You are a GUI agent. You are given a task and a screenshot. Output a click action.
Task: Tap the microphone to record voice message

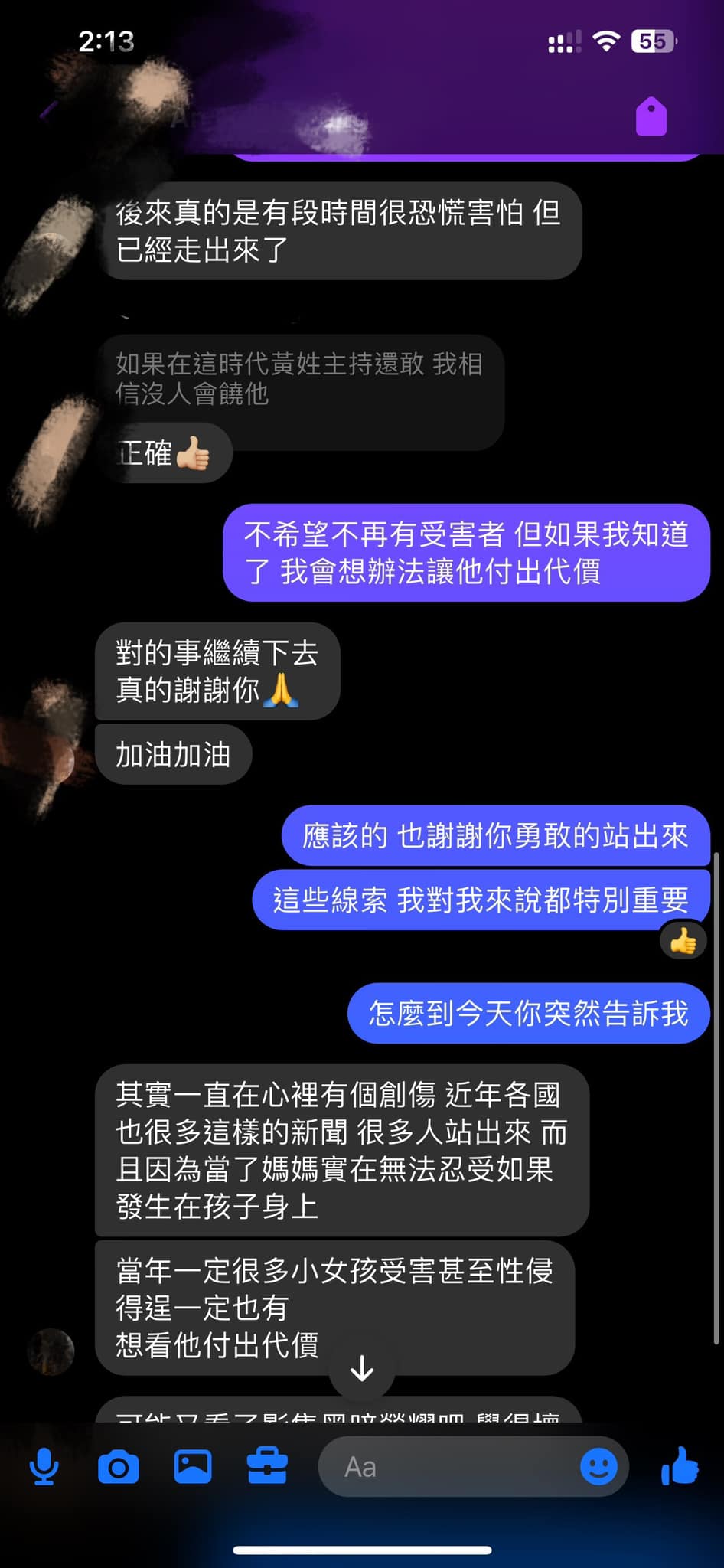[44, 1467]
